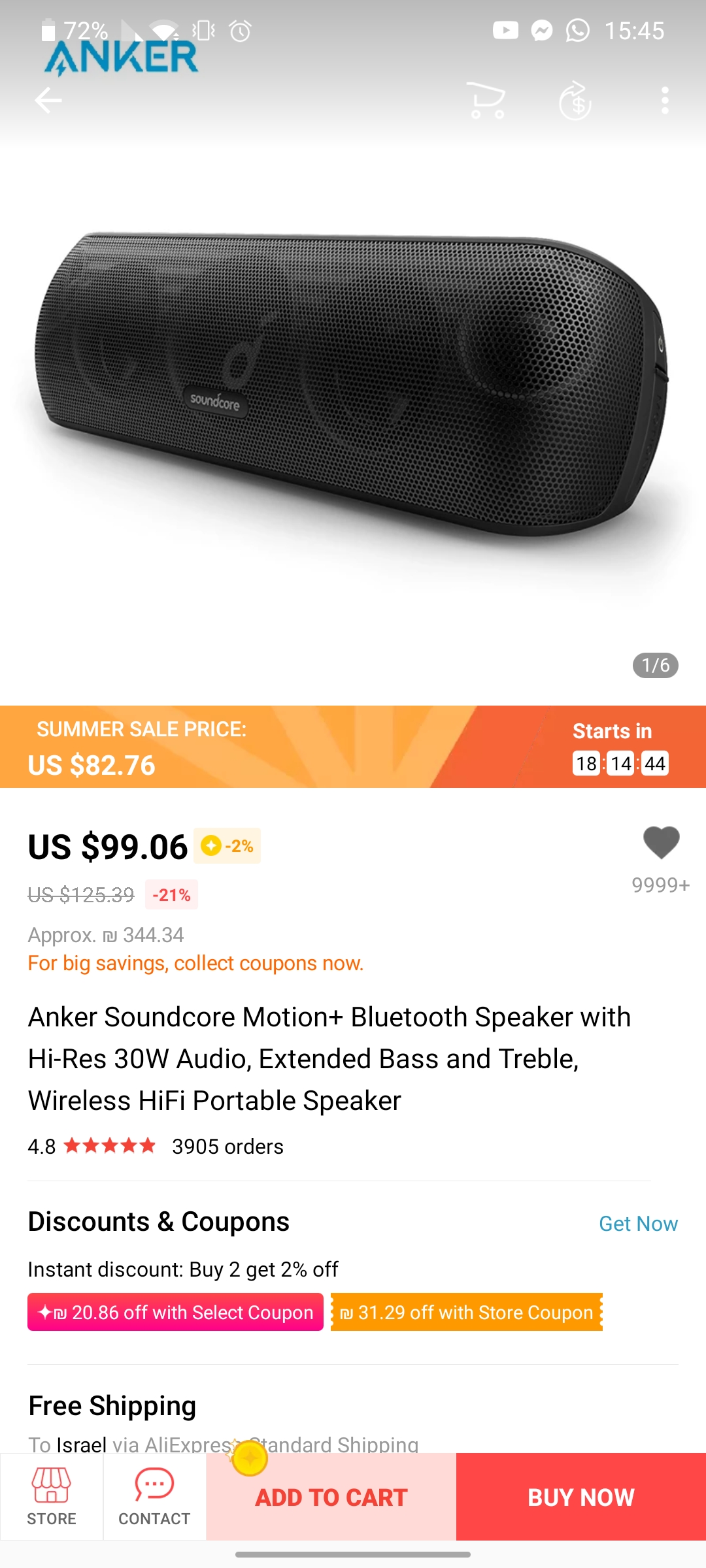The image size is (706, 1568).
Task: Open the Summer Sale price banner
Action: coord(353,747)
